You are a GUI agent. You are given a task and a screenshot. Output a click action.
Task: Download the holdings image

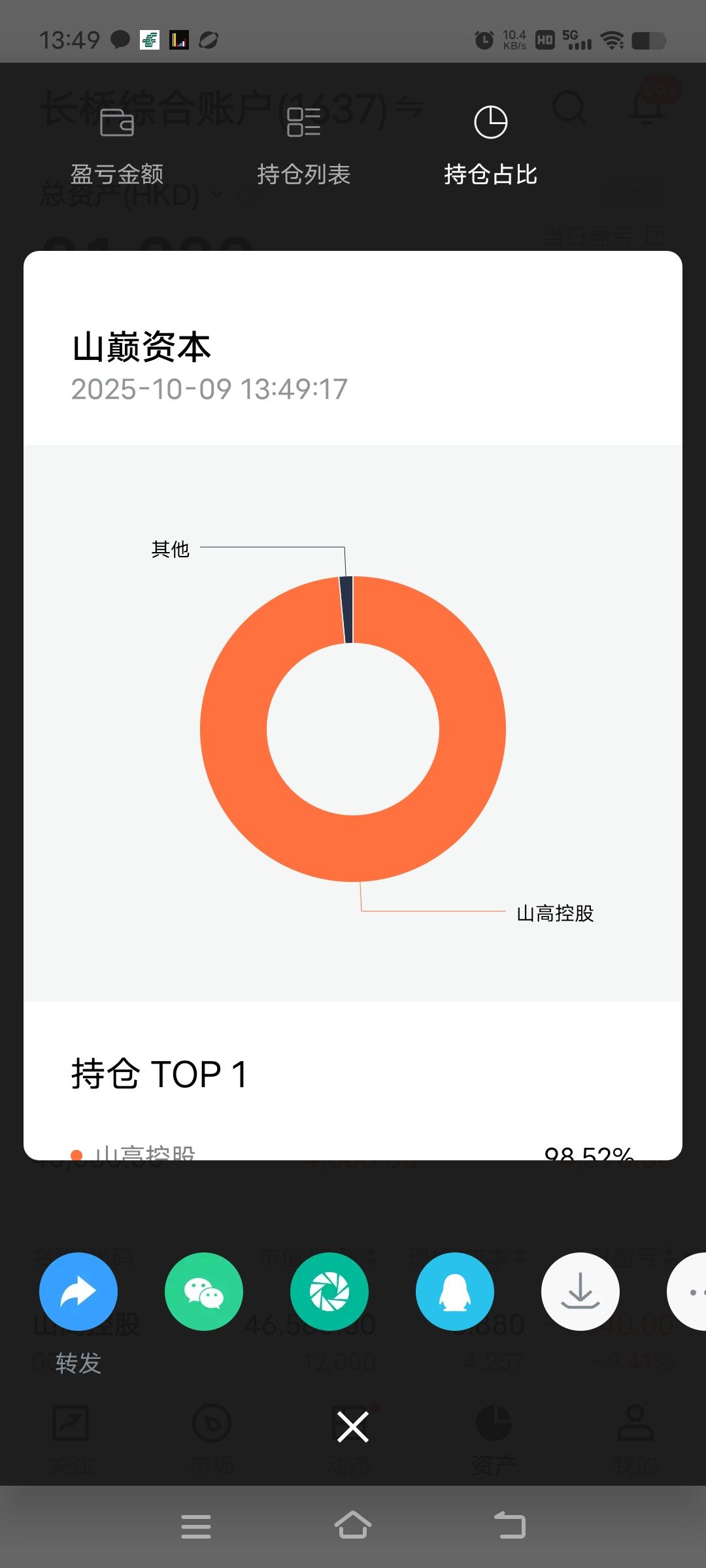pos(580,1292)
